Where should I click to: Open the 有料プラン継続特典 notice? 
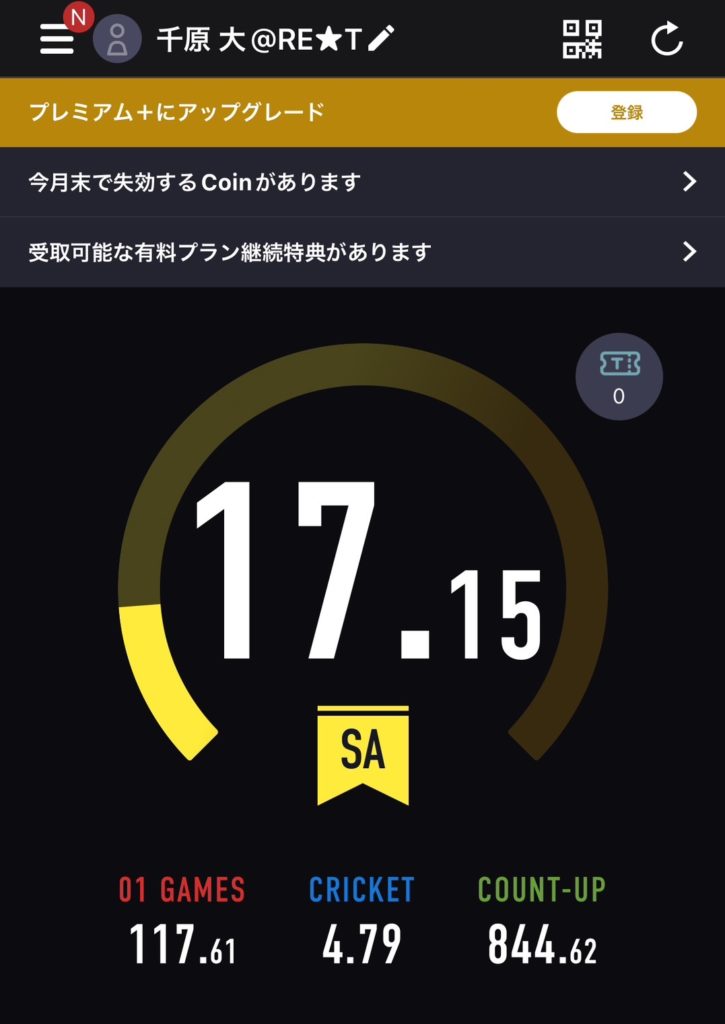(x=362, y=252)
